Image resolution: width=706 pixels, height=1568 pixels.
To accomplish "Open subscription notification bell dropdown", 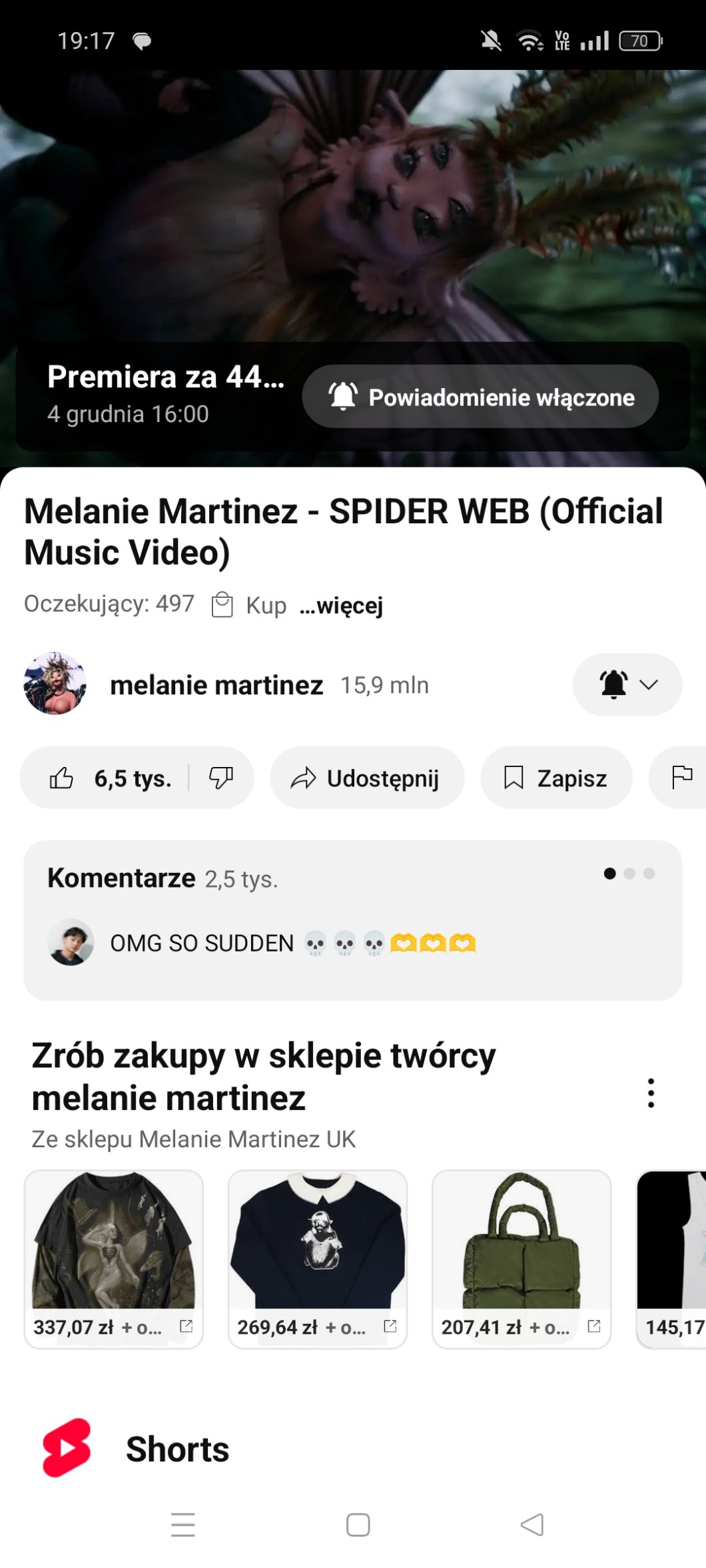I will 627,684.
